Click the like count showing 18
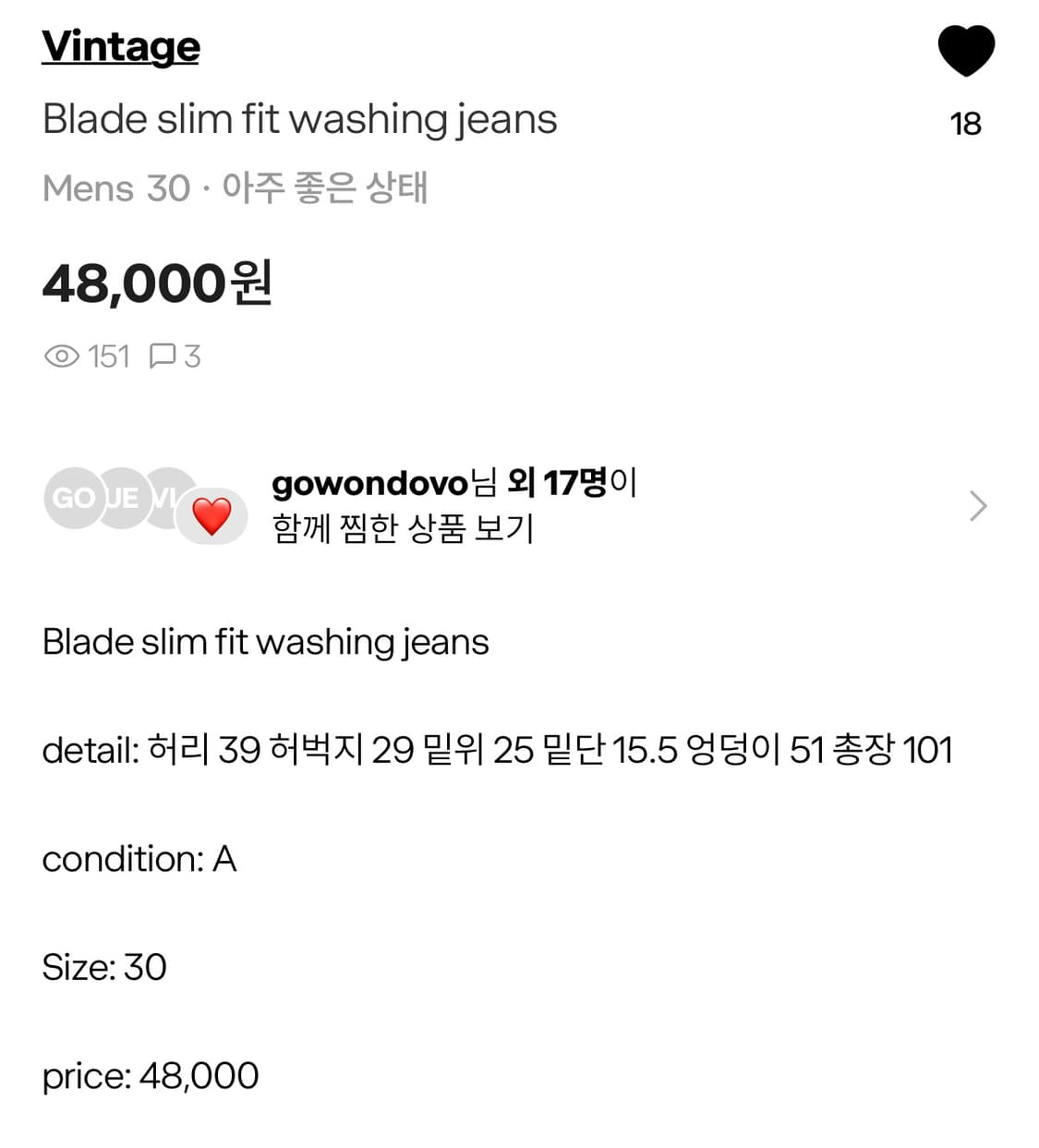Image resolution: width=1039 pixels, height=1148 pixels. point(966,124)
